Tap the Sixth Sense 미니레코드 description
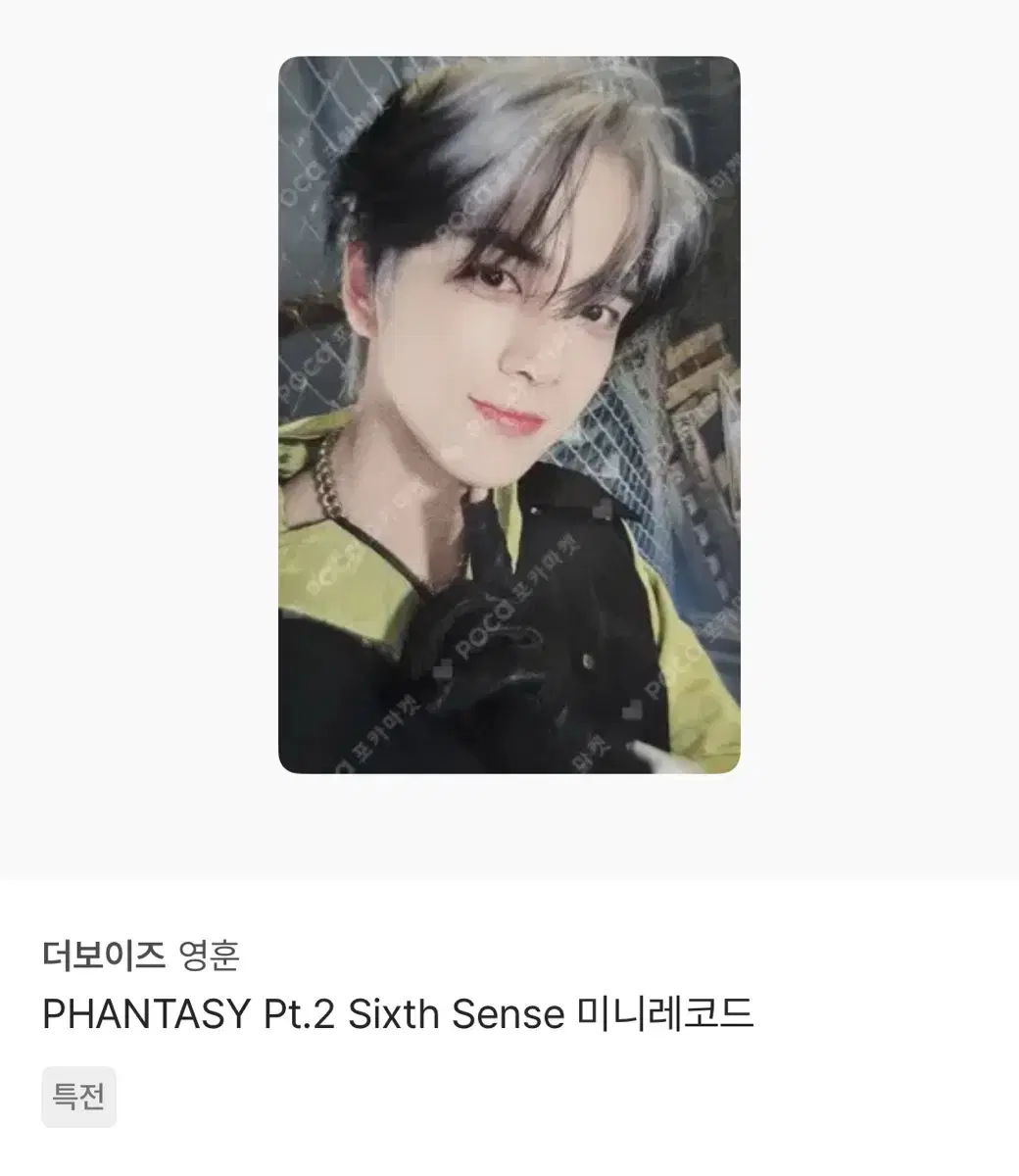Viewport: 1019px width, 1176px height. coord(549,1014)
